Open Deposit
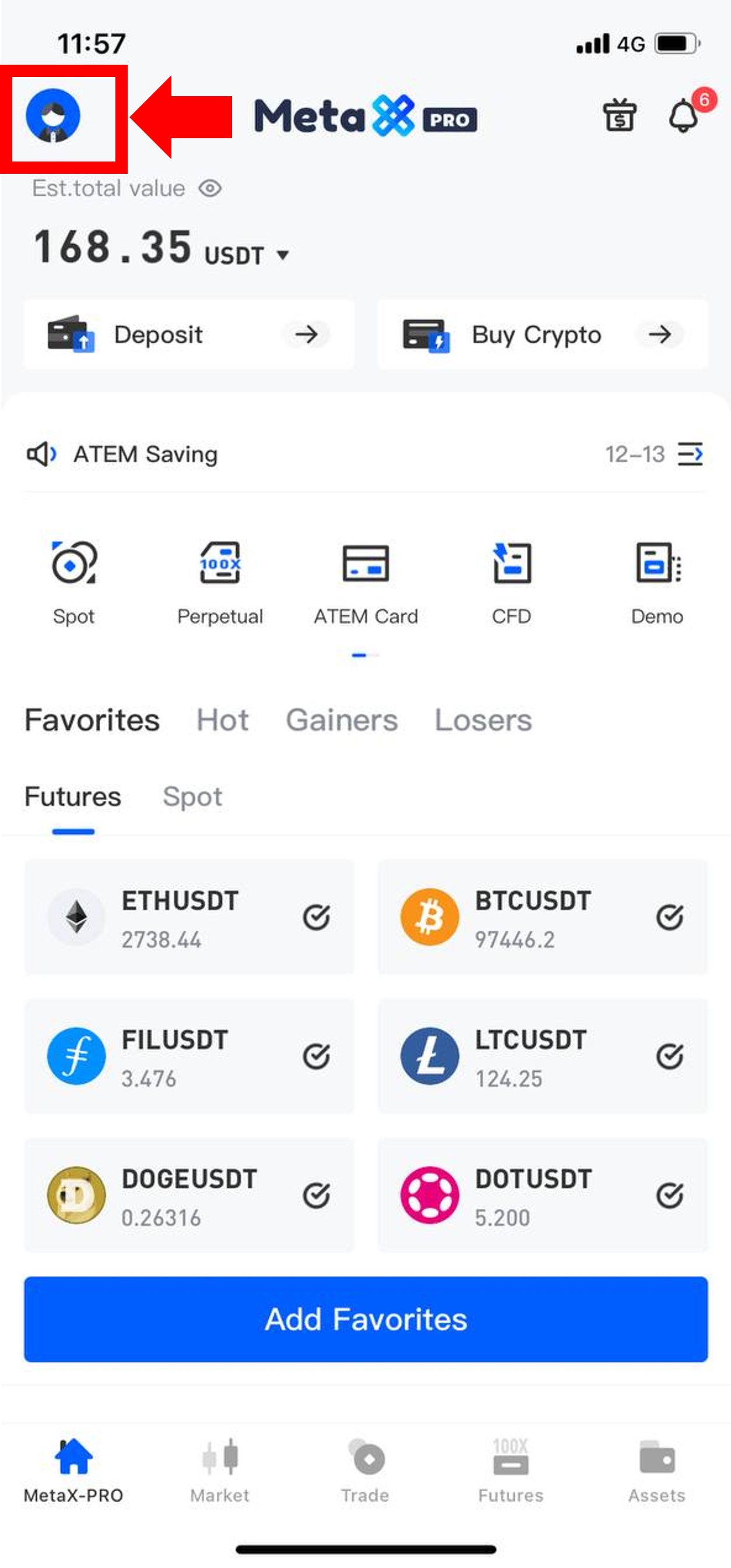Screen dimensions: 731x1568 pos(189,334)
